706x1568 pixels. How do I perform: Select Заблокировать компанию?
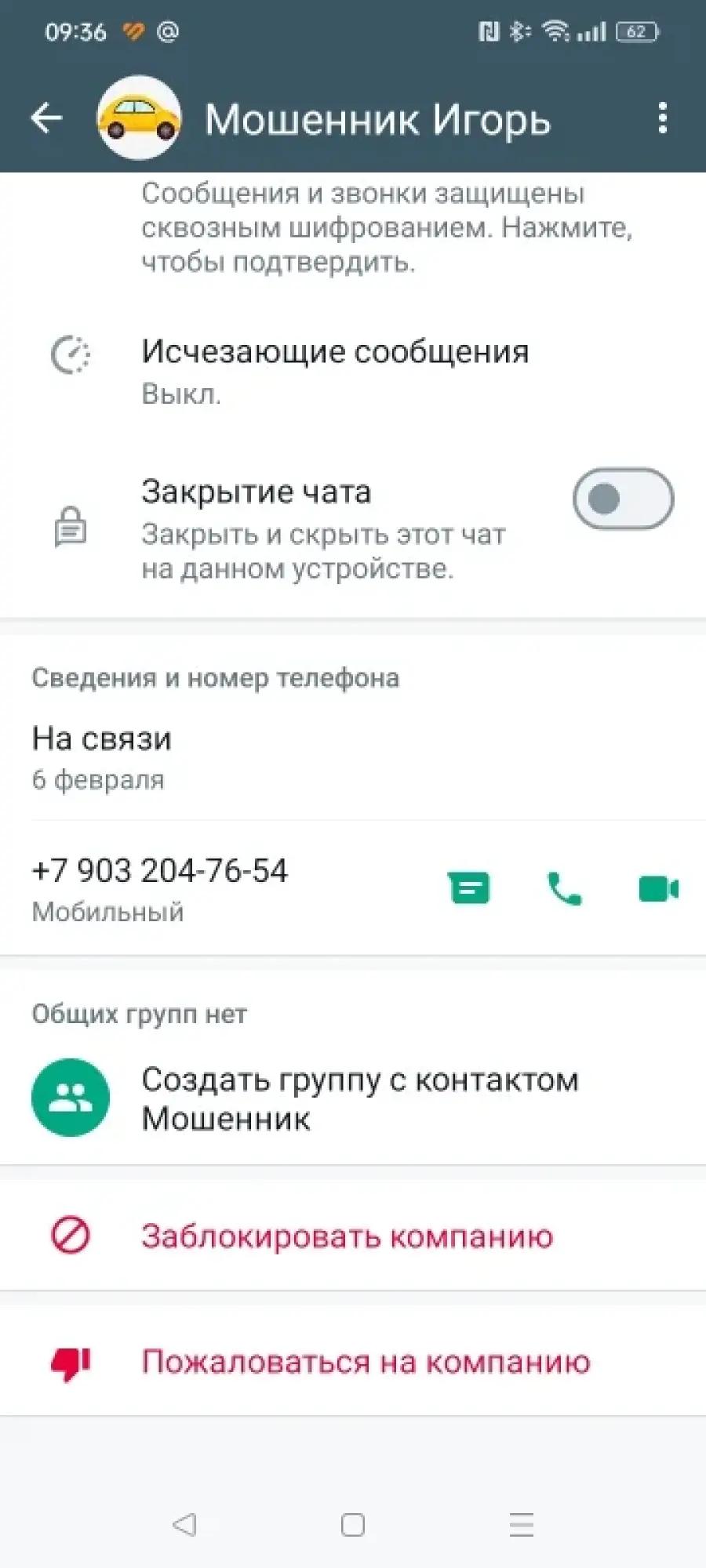pos(353,1236)
